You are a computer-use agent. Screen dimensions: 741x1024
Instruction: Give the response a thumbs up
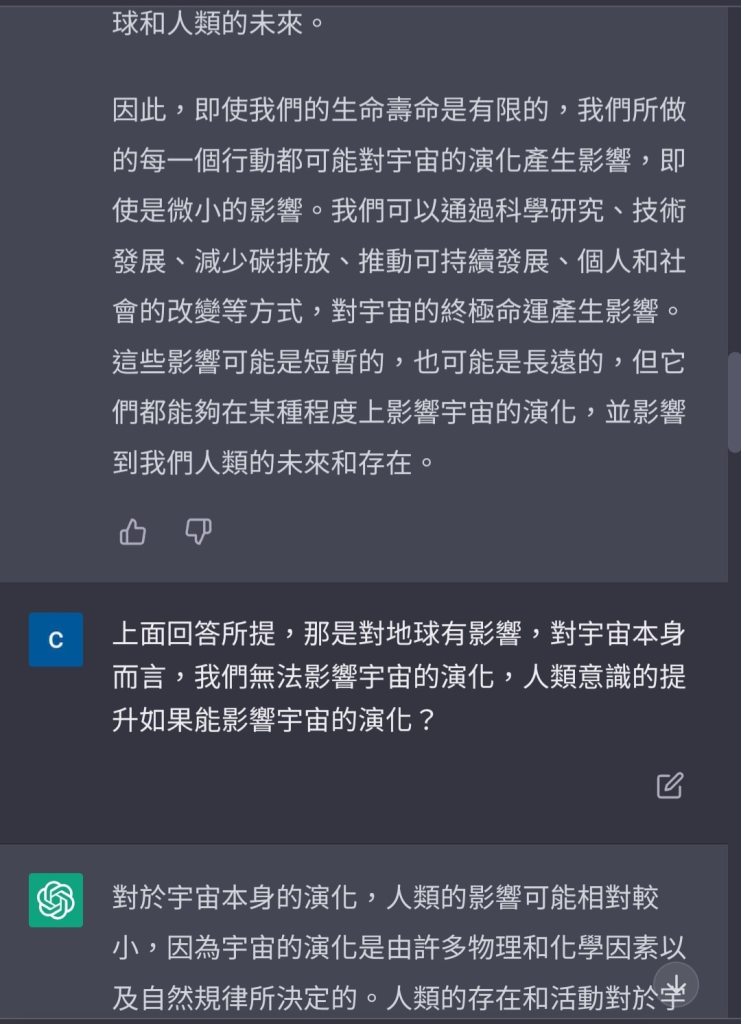(133, 533)
